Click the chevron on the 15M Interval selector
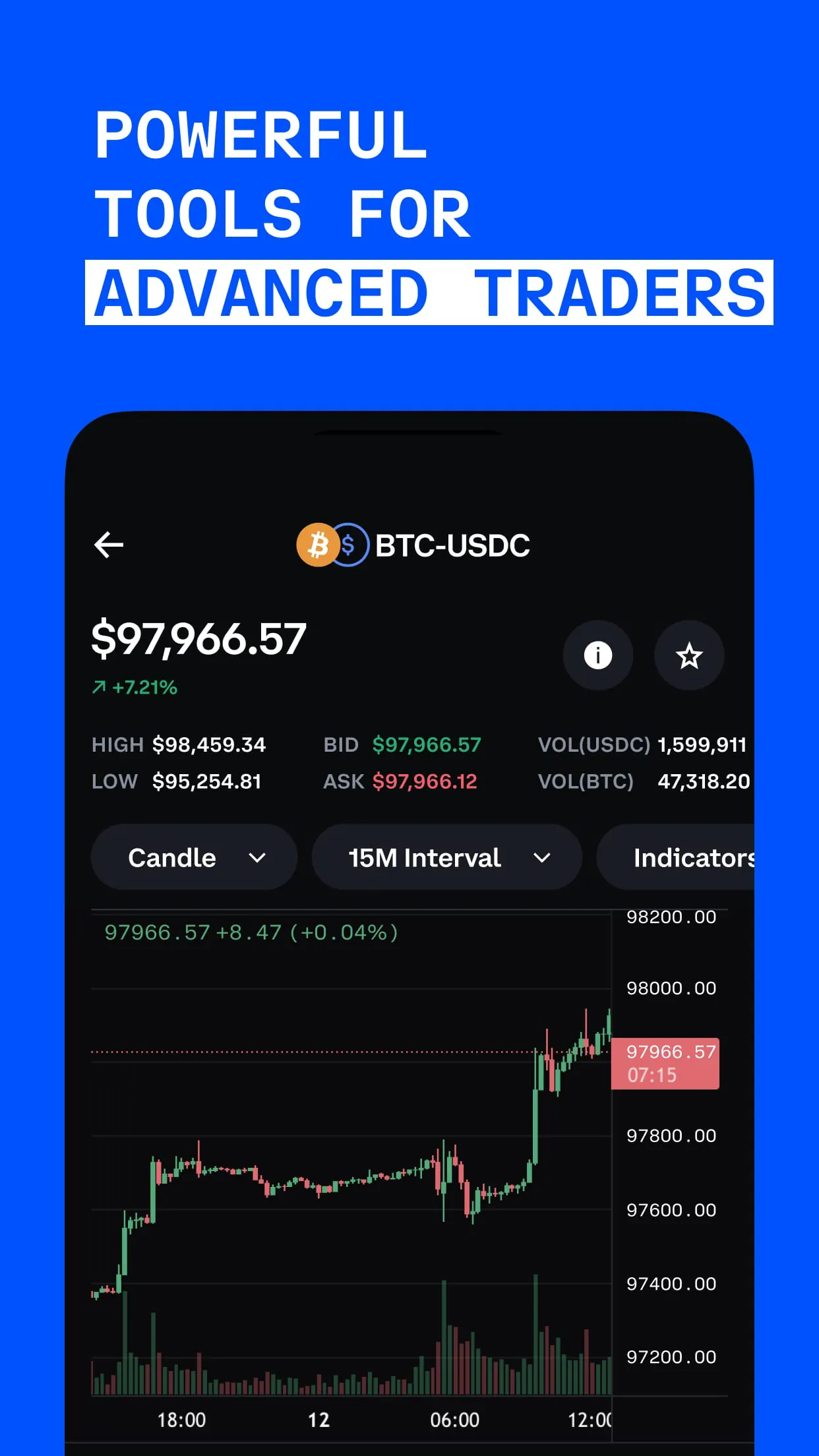819x1456 pixels. (543, 857)
